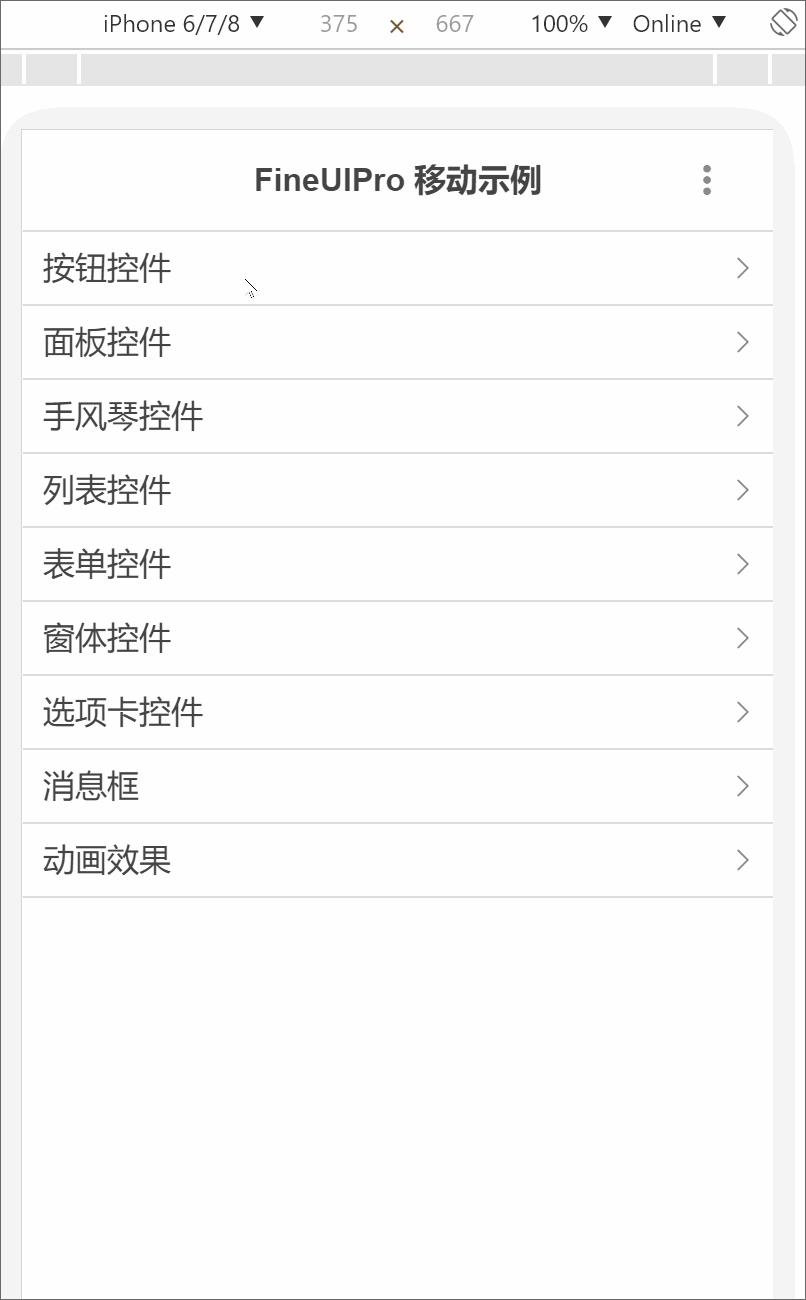This screenshot has height=1300, width=806.
Task: Select the 手风琴控件 item
Action: 397,416
